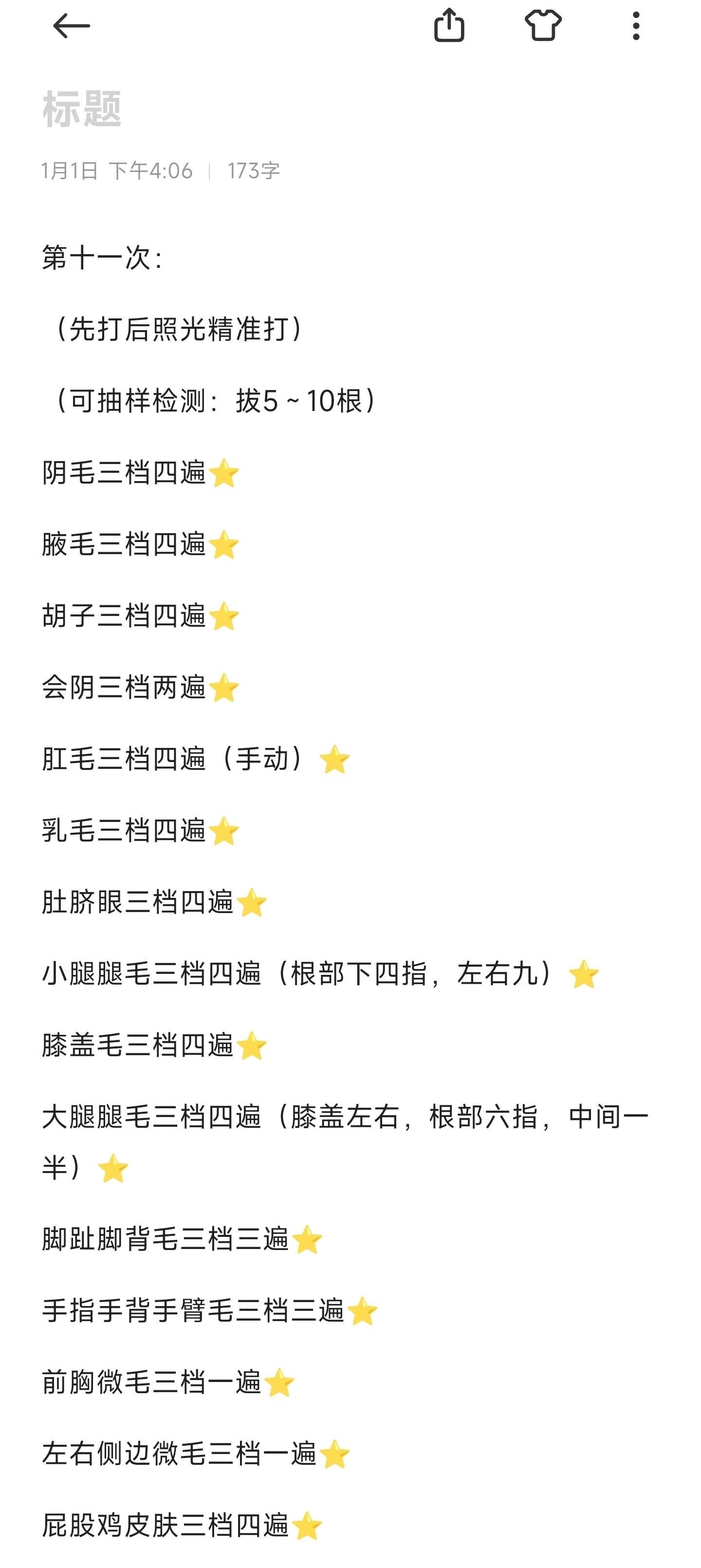The image size is (701, 1568).
Task: Share this note
Action: coord(449,25)
